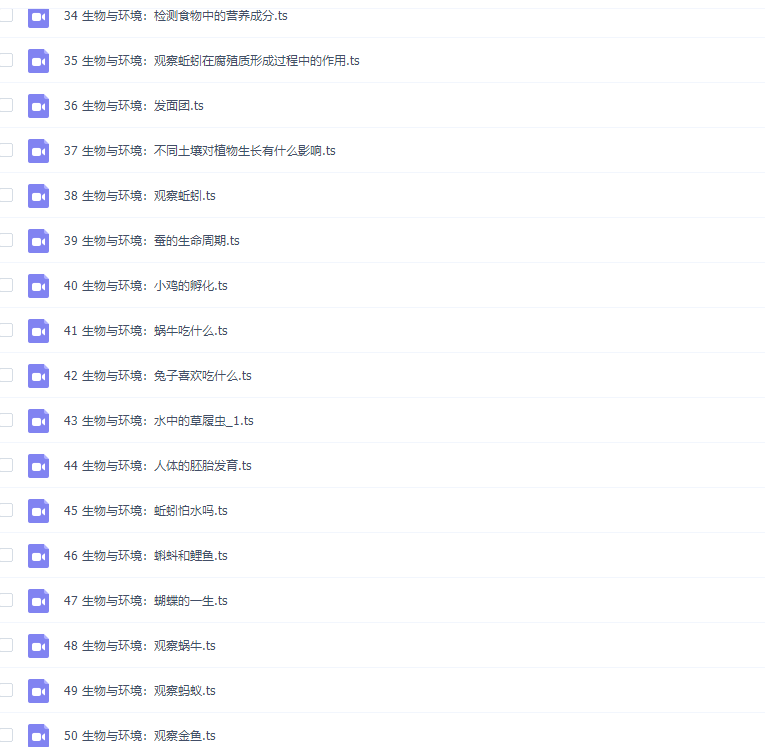Open file 40 小鸡的孵化.ts
Viewport: 765px width, 747px height.
coord(145,286)
